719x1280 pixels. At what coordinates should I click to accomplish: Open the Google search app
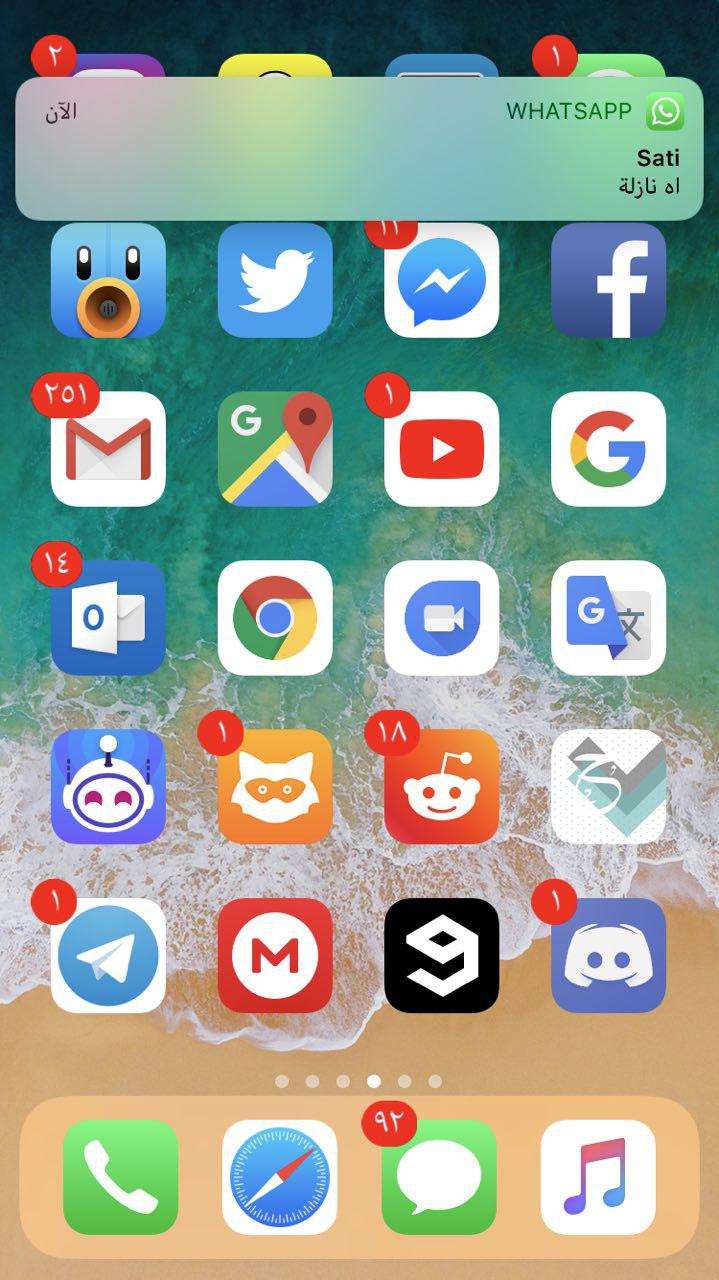pos(608,449)
